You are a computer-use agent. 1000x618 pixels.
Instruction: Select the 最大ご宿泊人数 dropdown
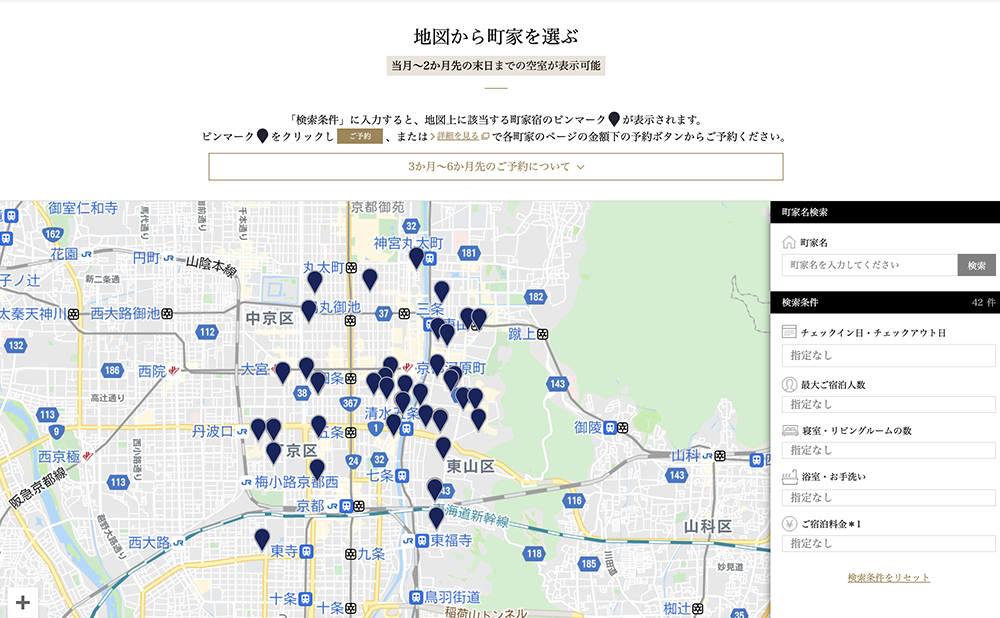[888, 404]
